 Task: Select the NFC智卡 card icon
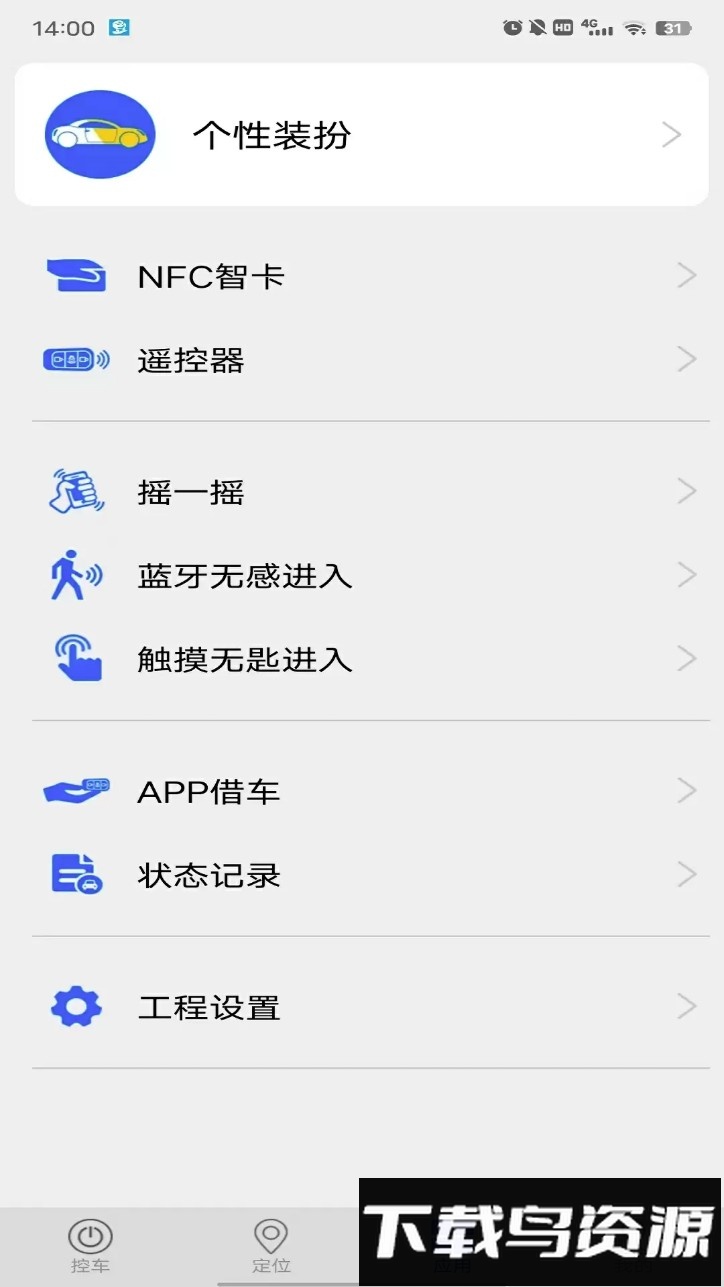click(x=75, y=275)
